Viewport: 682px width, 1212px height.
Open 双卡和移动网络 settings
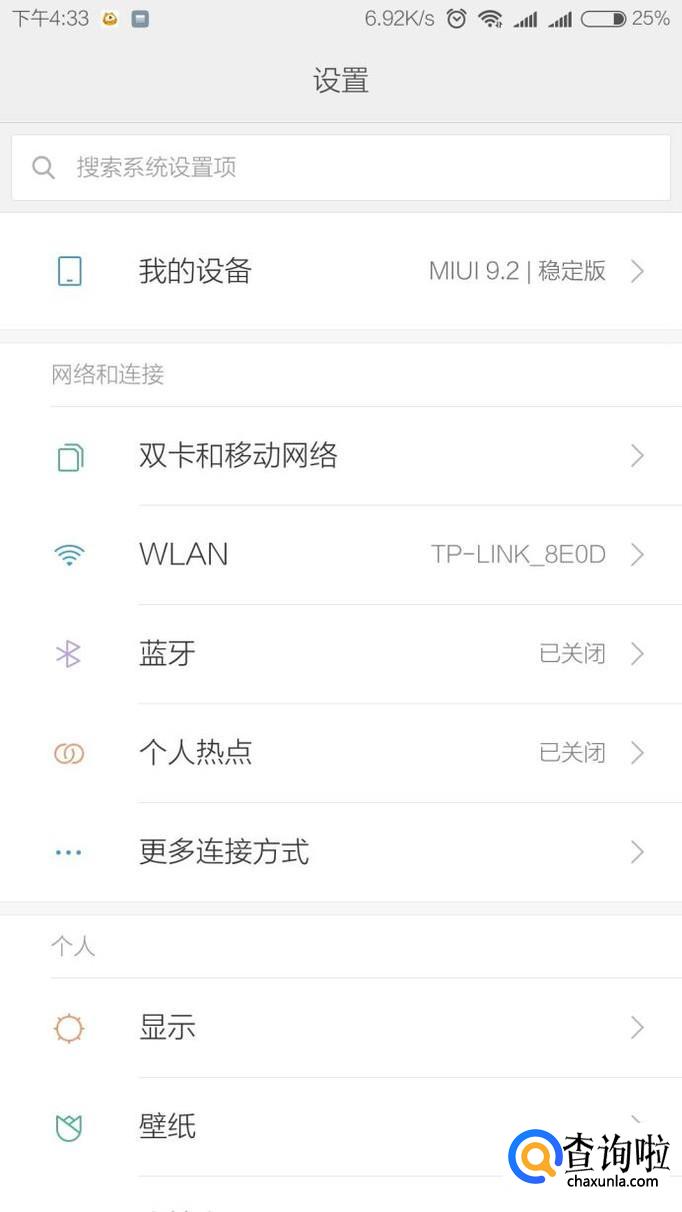click(x=340, y=456)
